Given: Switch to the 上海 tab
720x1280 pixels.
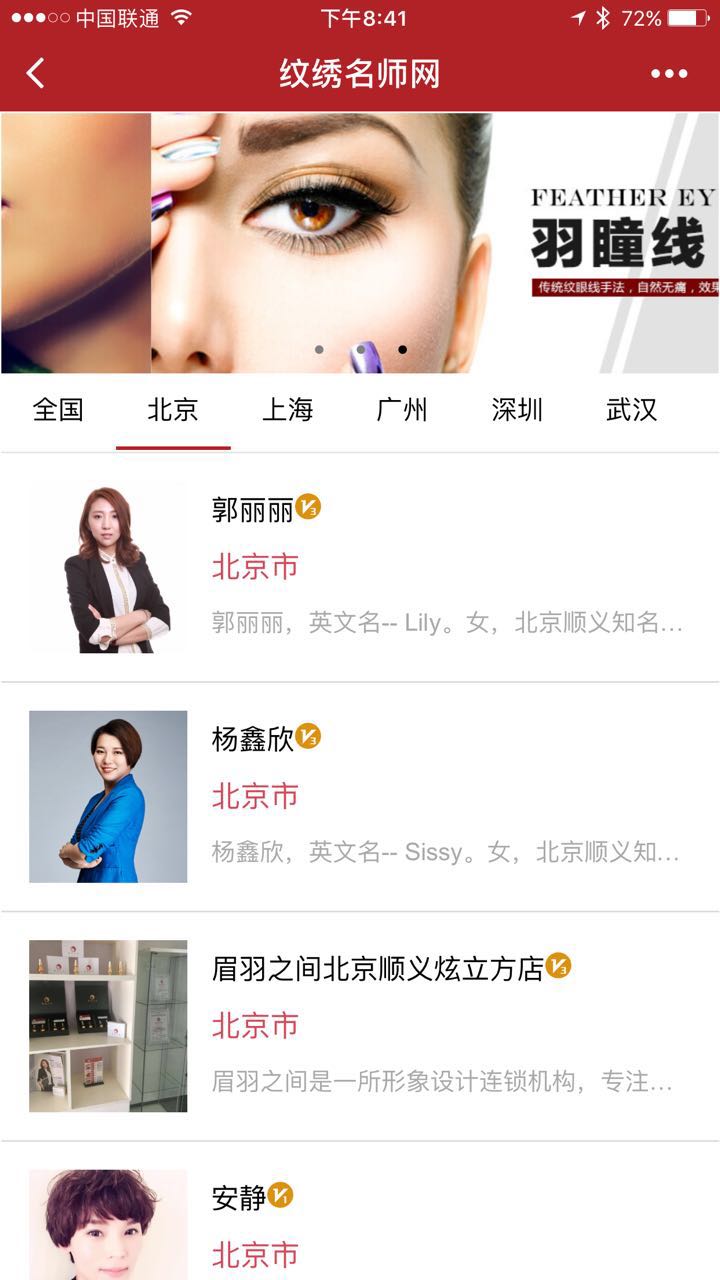Looking at the screenshot, I should 288,410.
